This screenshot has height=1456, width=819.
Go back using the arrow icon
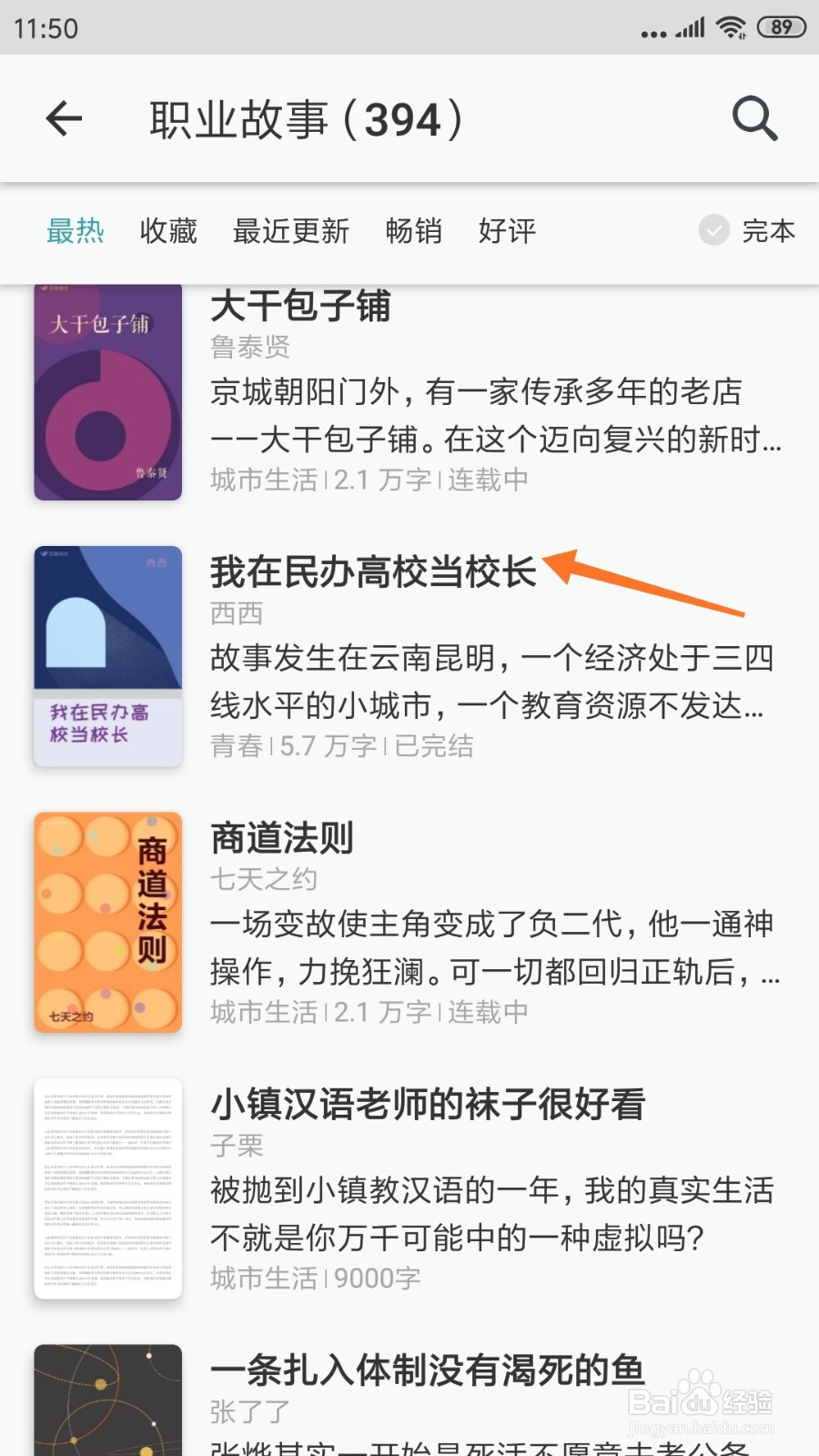pos(64,119)
